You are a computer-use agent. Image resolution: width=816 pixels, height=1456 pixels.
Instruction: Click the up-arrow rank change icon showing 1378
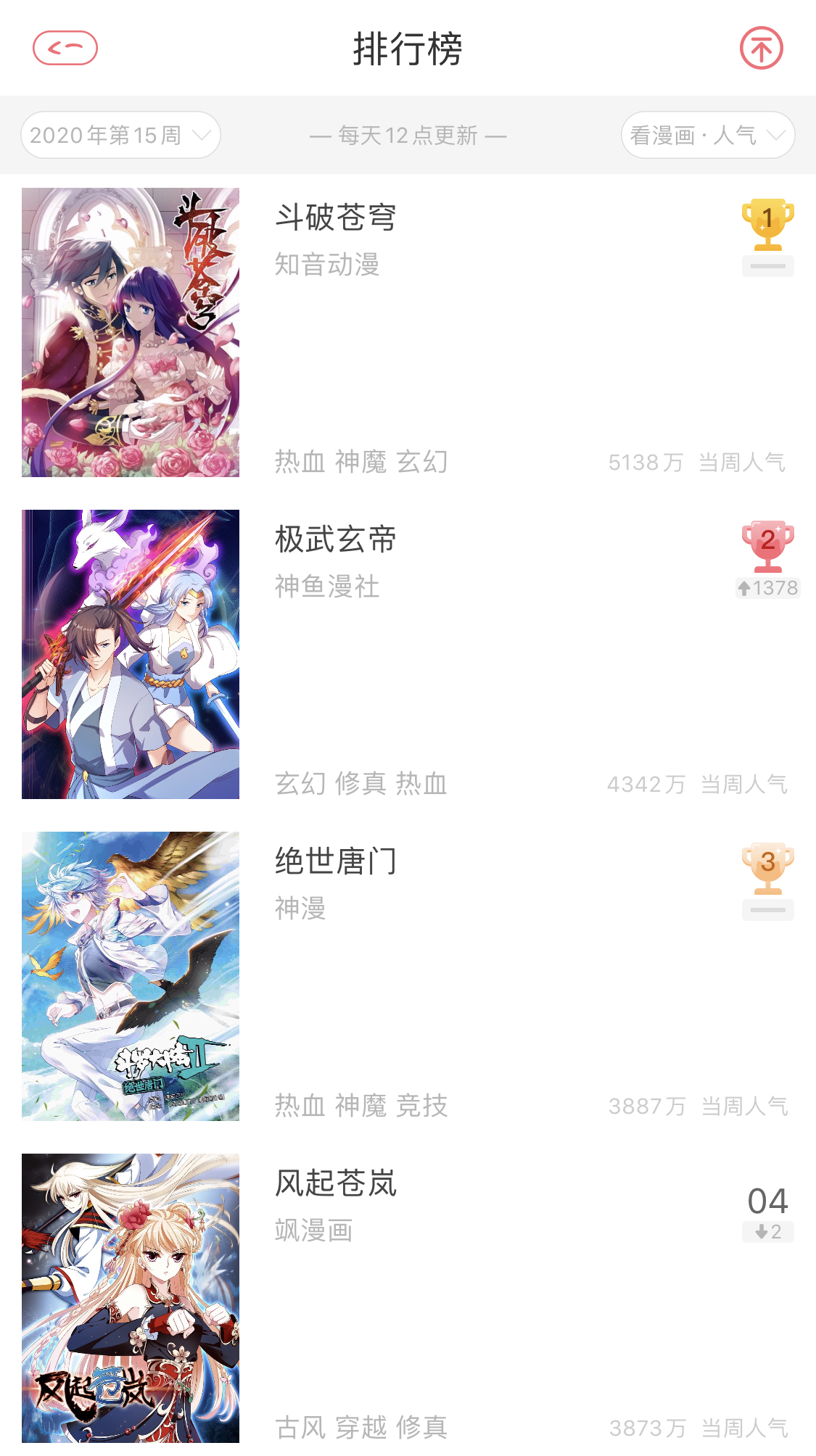coord(767,589)
